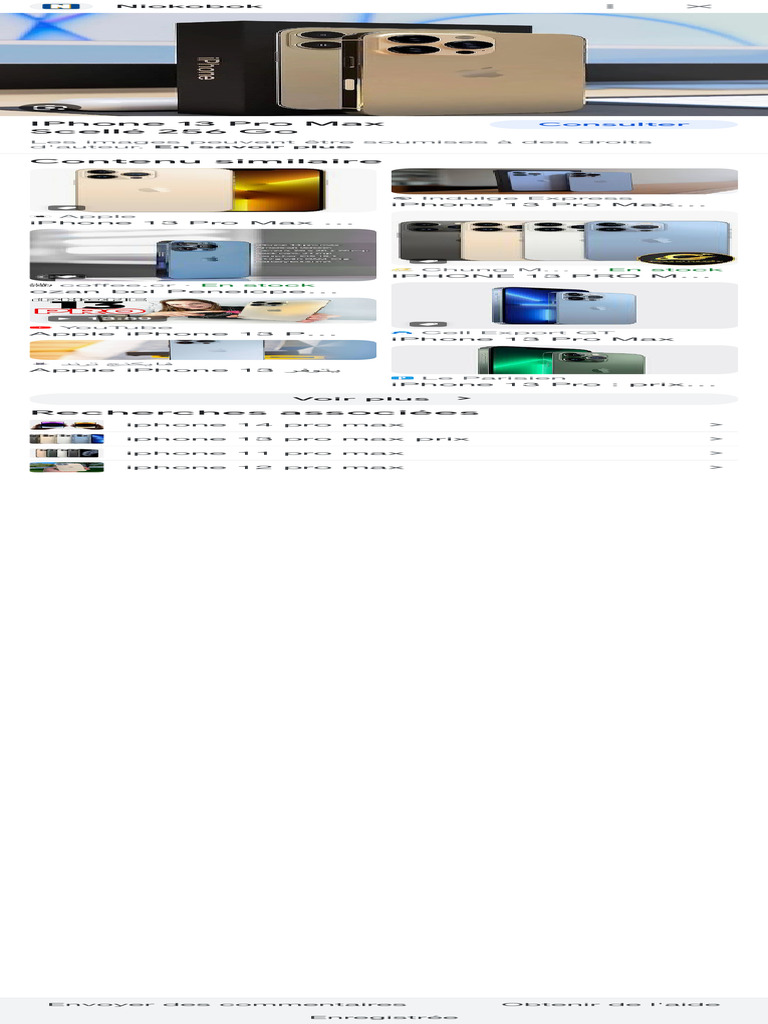Open the overflow menu beside the close icon
Viewport: 768px width, 1024px height.
point(610,6)
